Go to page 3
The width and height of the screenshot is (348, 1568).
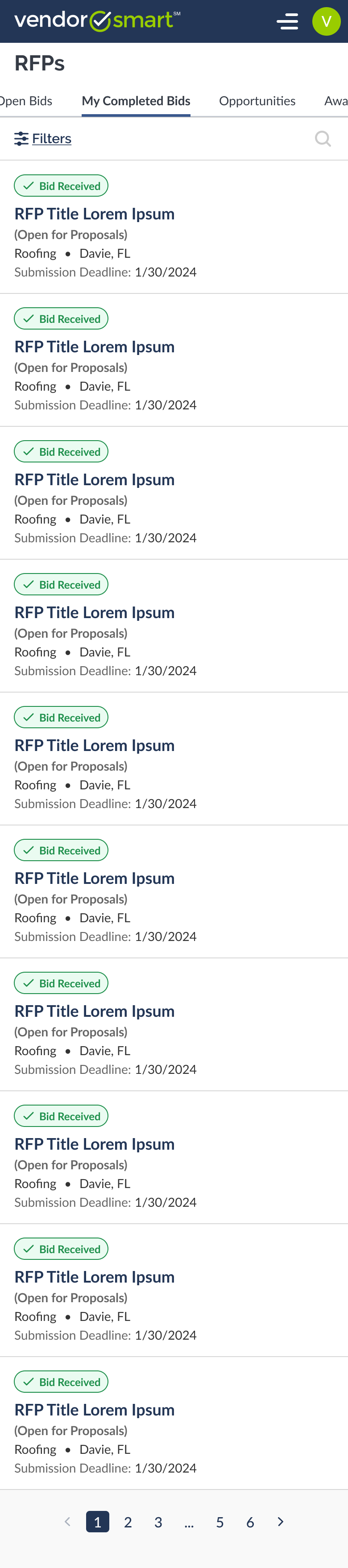click(x=158, y=1522)
